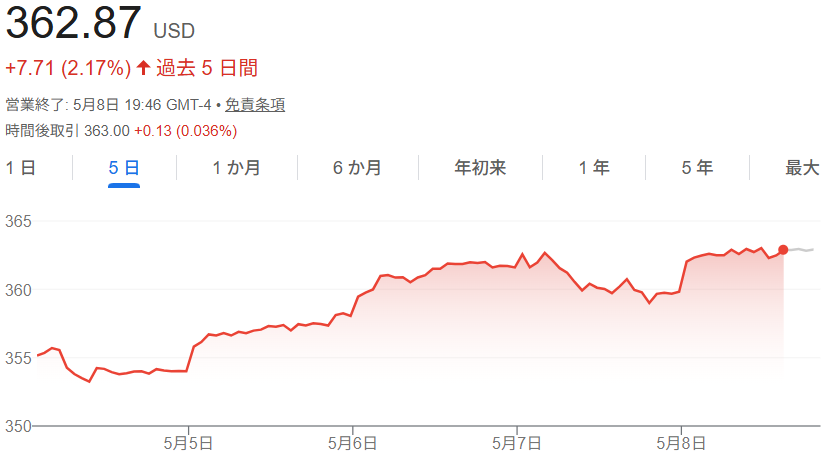Show the 1か月 chart range
Image resolution: width=823 pixels, height=454 pixels.
click(237, 168)
